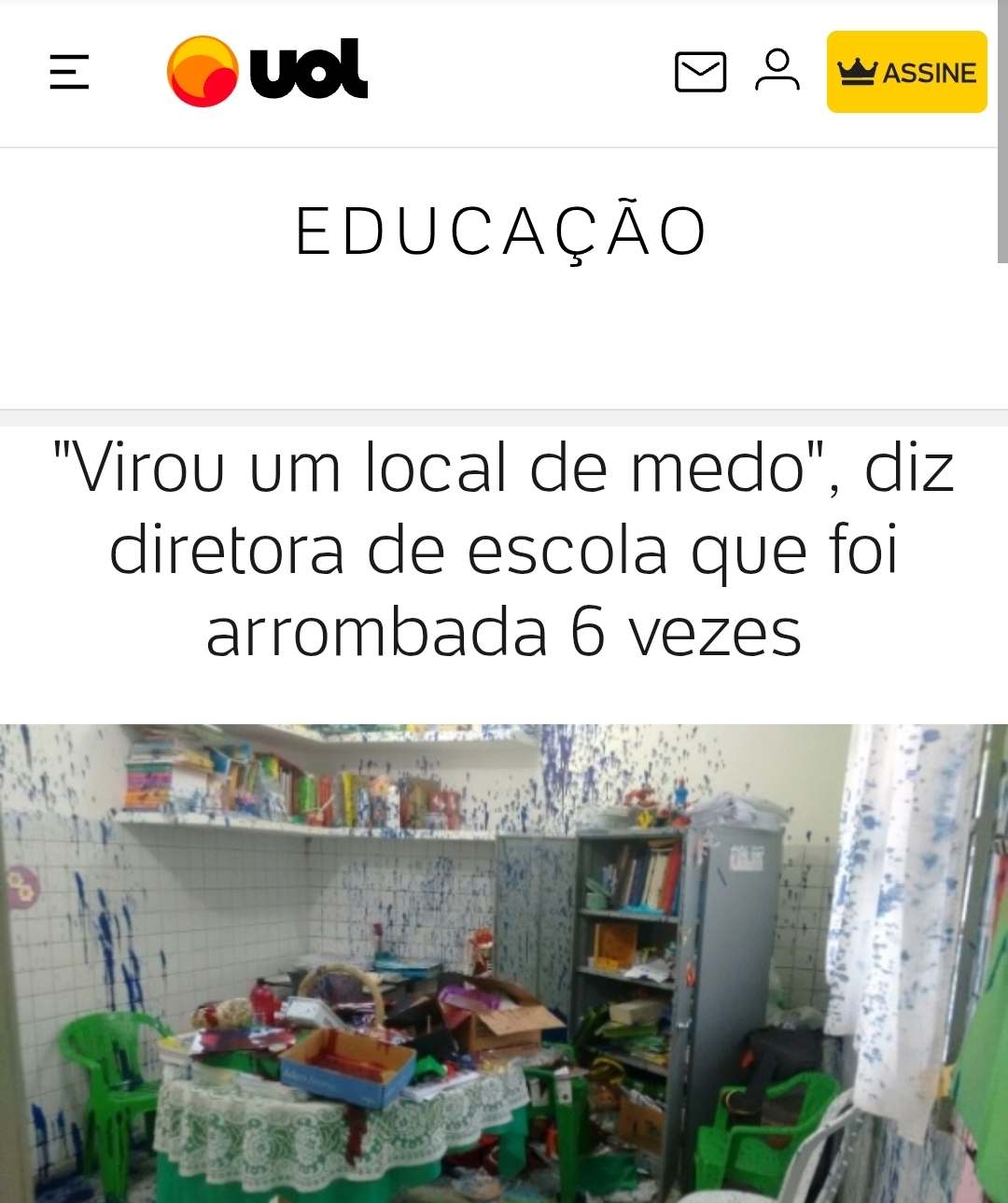This screenshot has width=1008, height=1203.
Task: Open the email envelope icon
Action: coord(700,72)
